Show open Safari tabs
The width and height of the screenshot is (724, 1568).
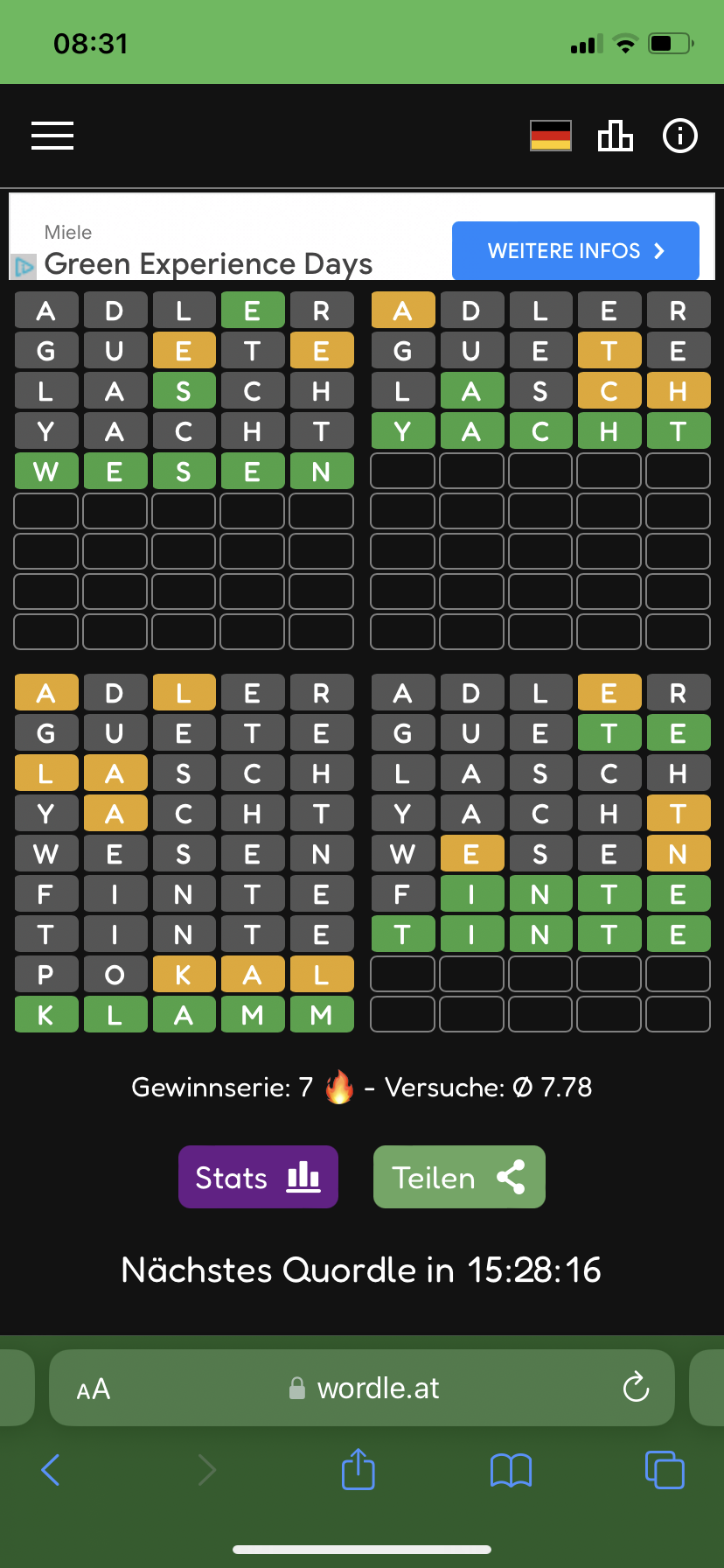coord(665,1469)
